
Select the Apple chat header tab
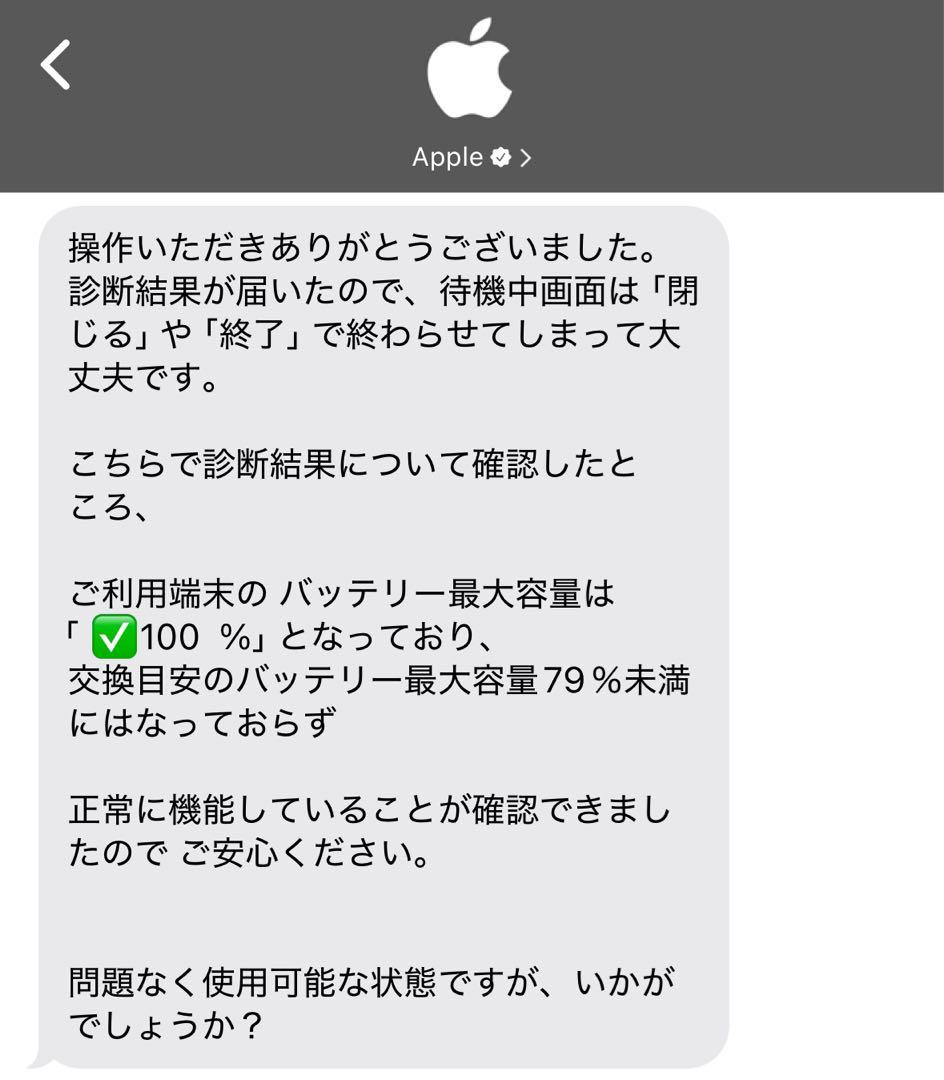(x=472, y=110)
